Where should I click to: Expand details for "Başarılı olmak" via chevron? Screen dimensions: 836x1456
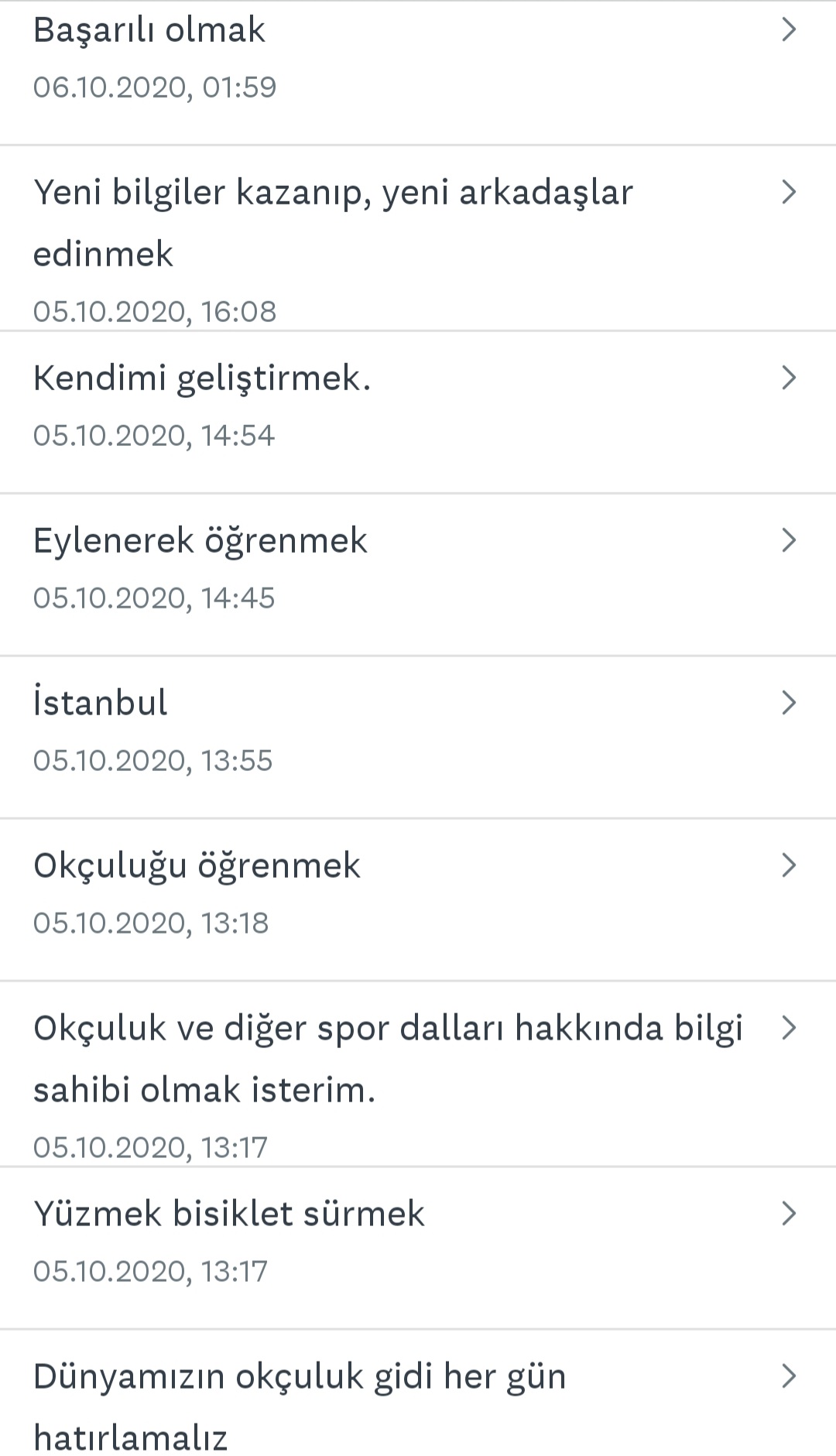tap(790, 29)
